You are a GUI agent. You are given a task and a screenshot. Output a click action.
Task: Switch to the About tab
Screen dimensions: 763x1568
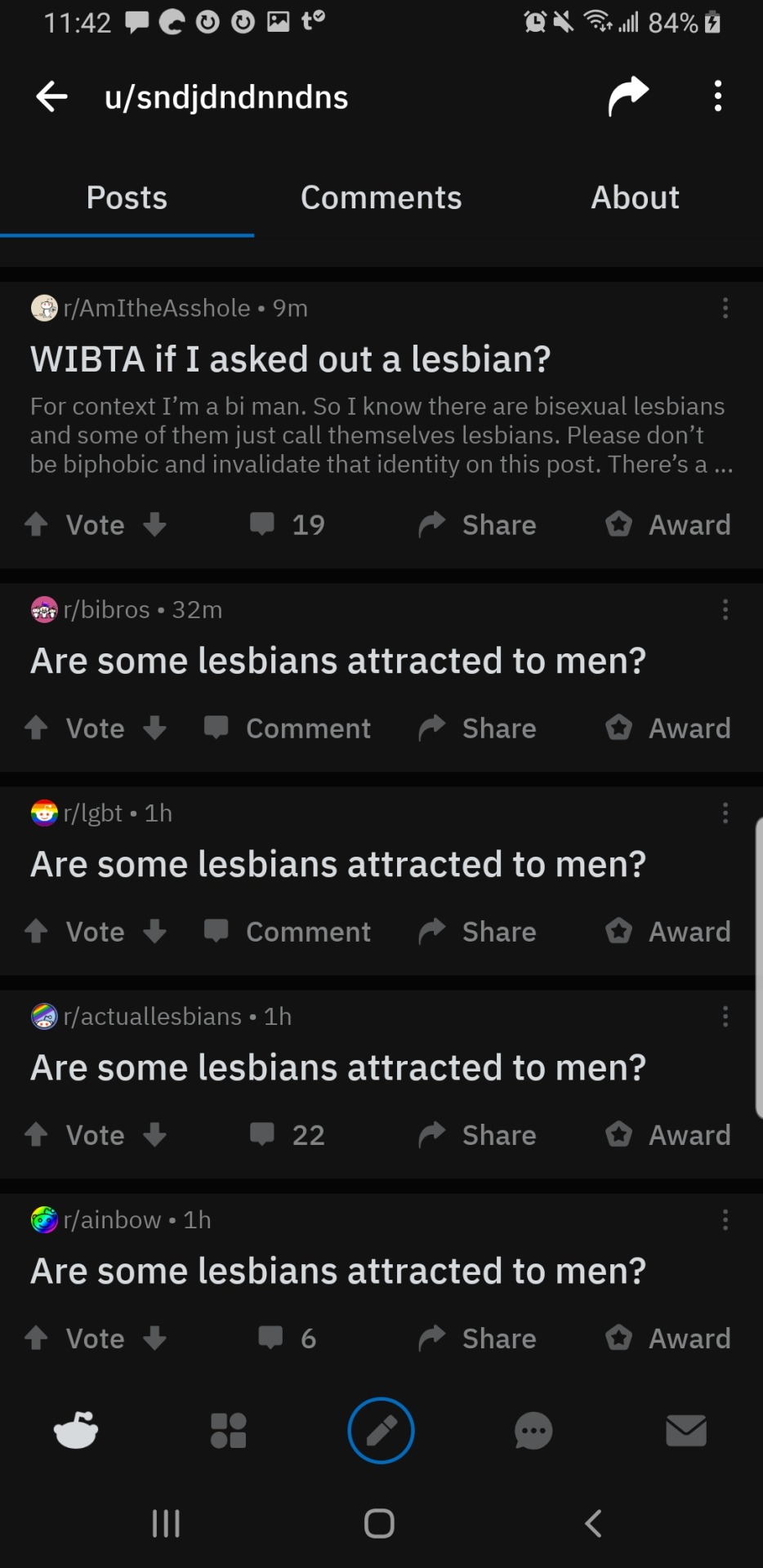click(635, 198)
